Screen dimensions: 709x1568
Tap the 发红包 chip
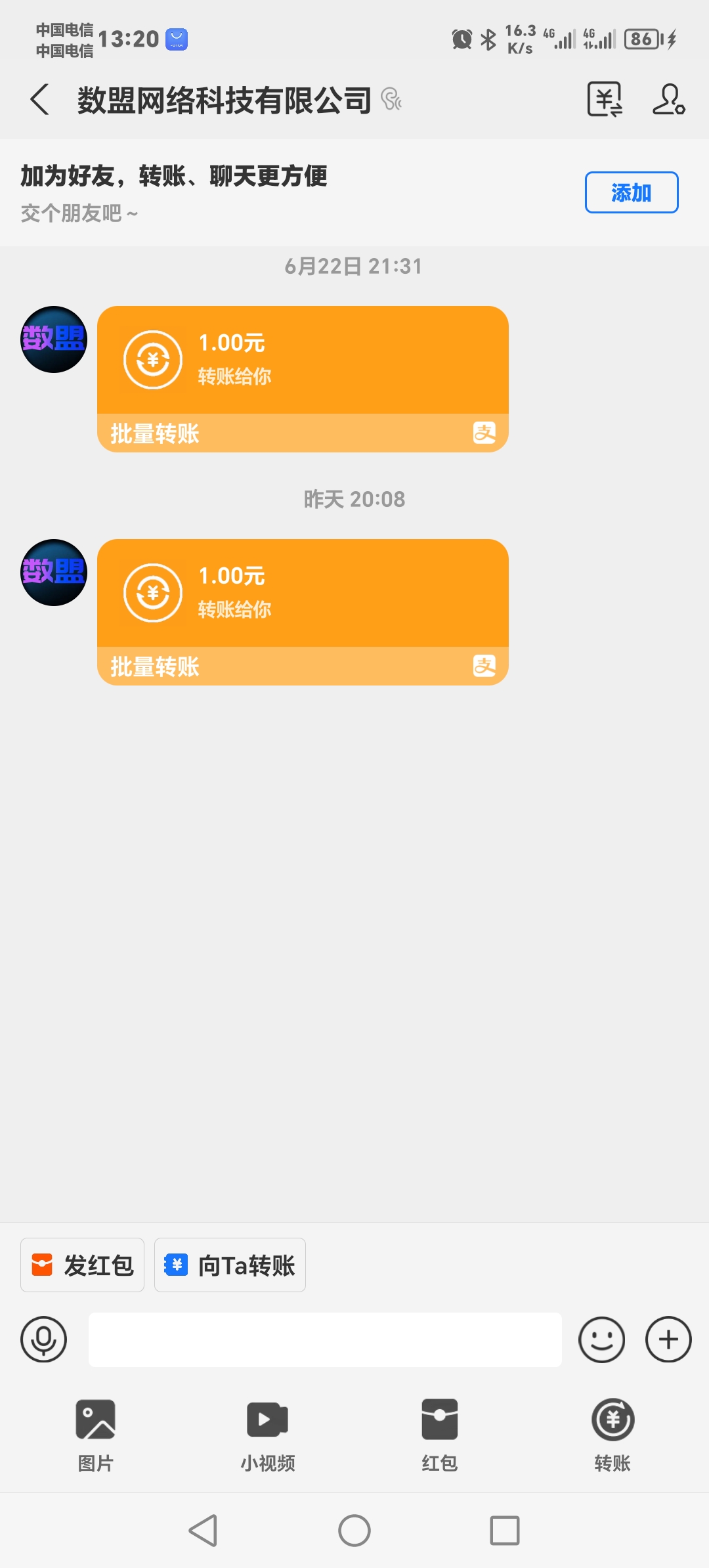(x=82, y=1265)
